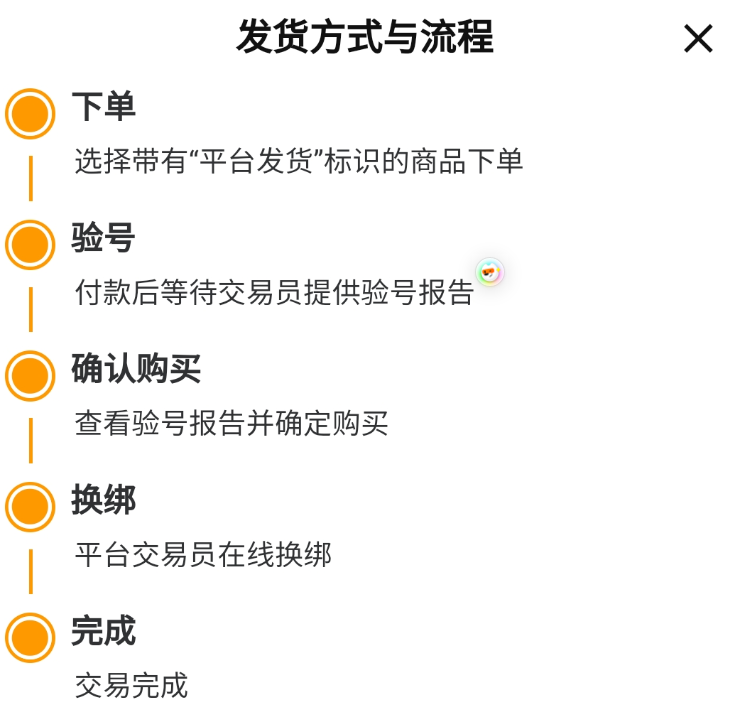Close the 发货方式与流程 dialog

tap(698, 39)
